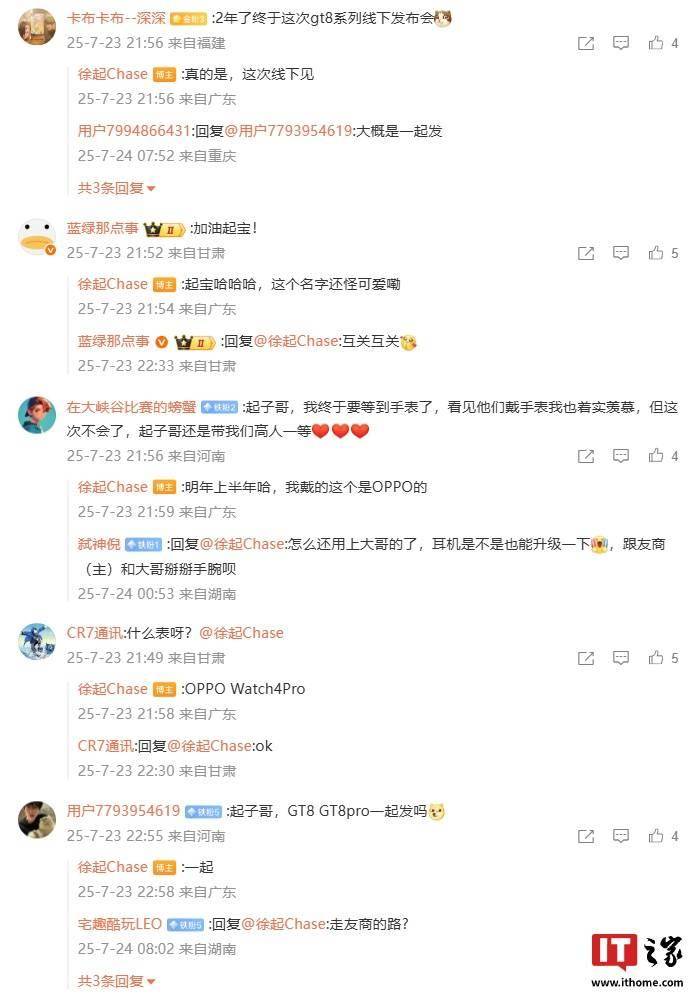
Task: Forward 用户7793954619's GT8 comment
Action: [586, 836]
